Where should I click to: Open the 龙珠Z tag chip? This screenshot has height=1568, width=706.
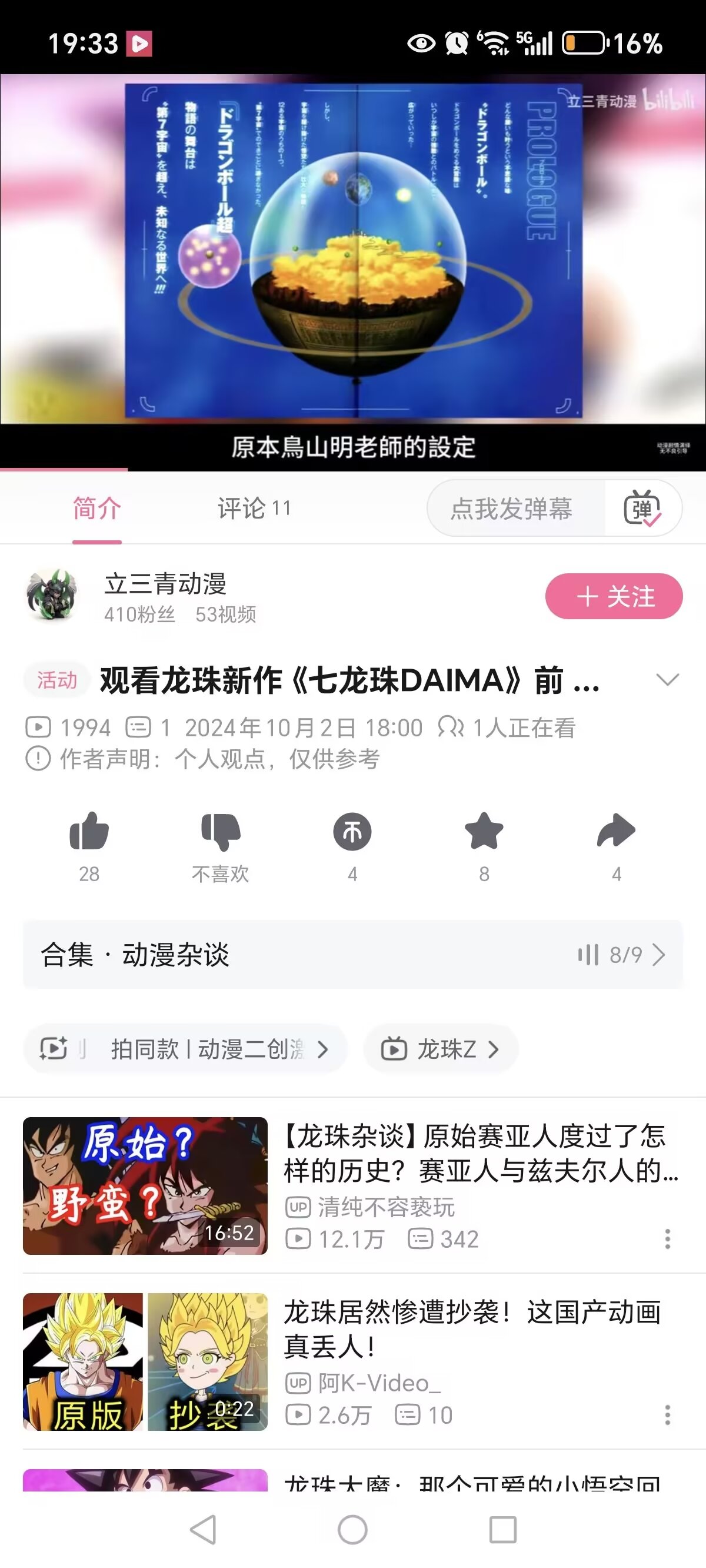(x=441, y=1049)
